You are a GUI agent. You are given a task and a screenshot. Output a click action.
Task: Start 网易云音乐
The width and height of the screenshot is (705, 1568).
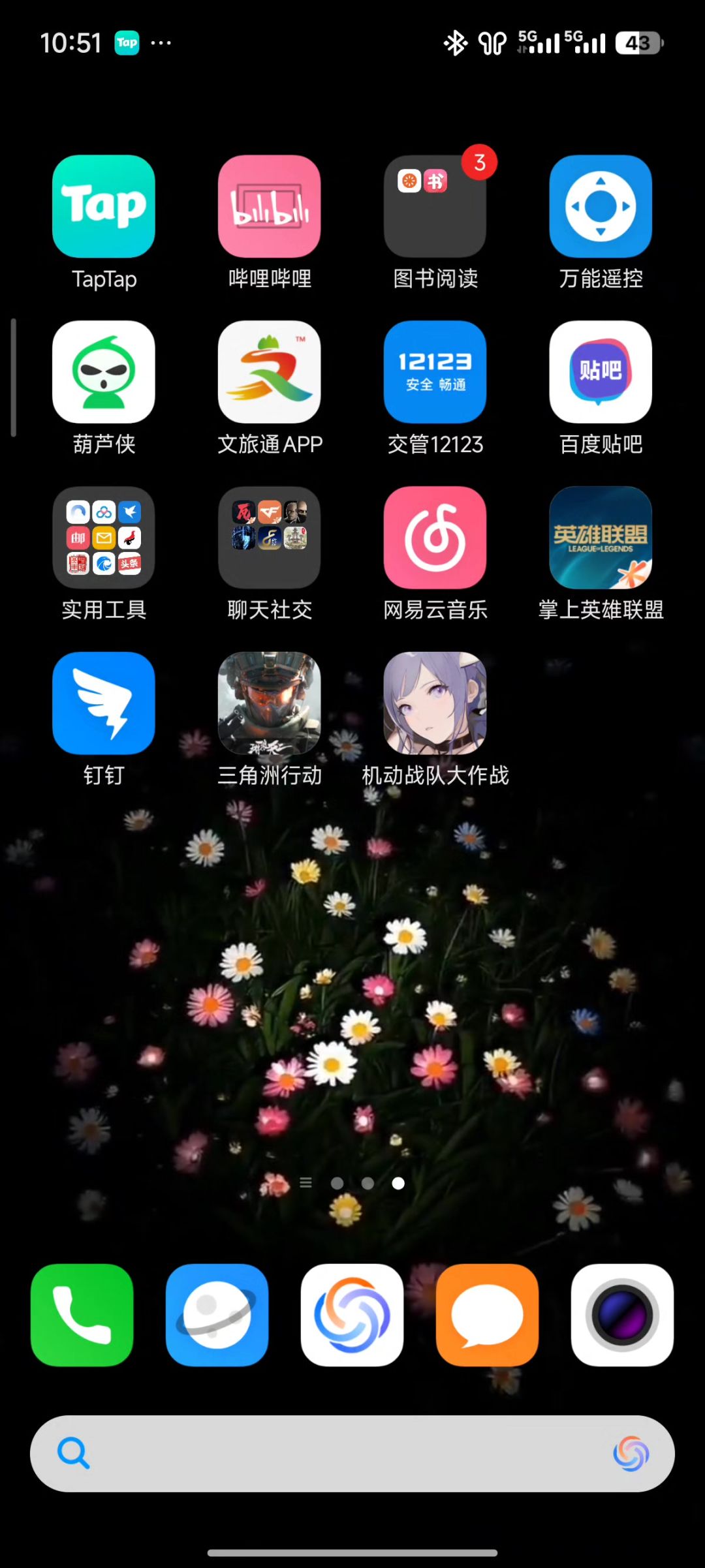pyautogui.click(x=435, y=538)
